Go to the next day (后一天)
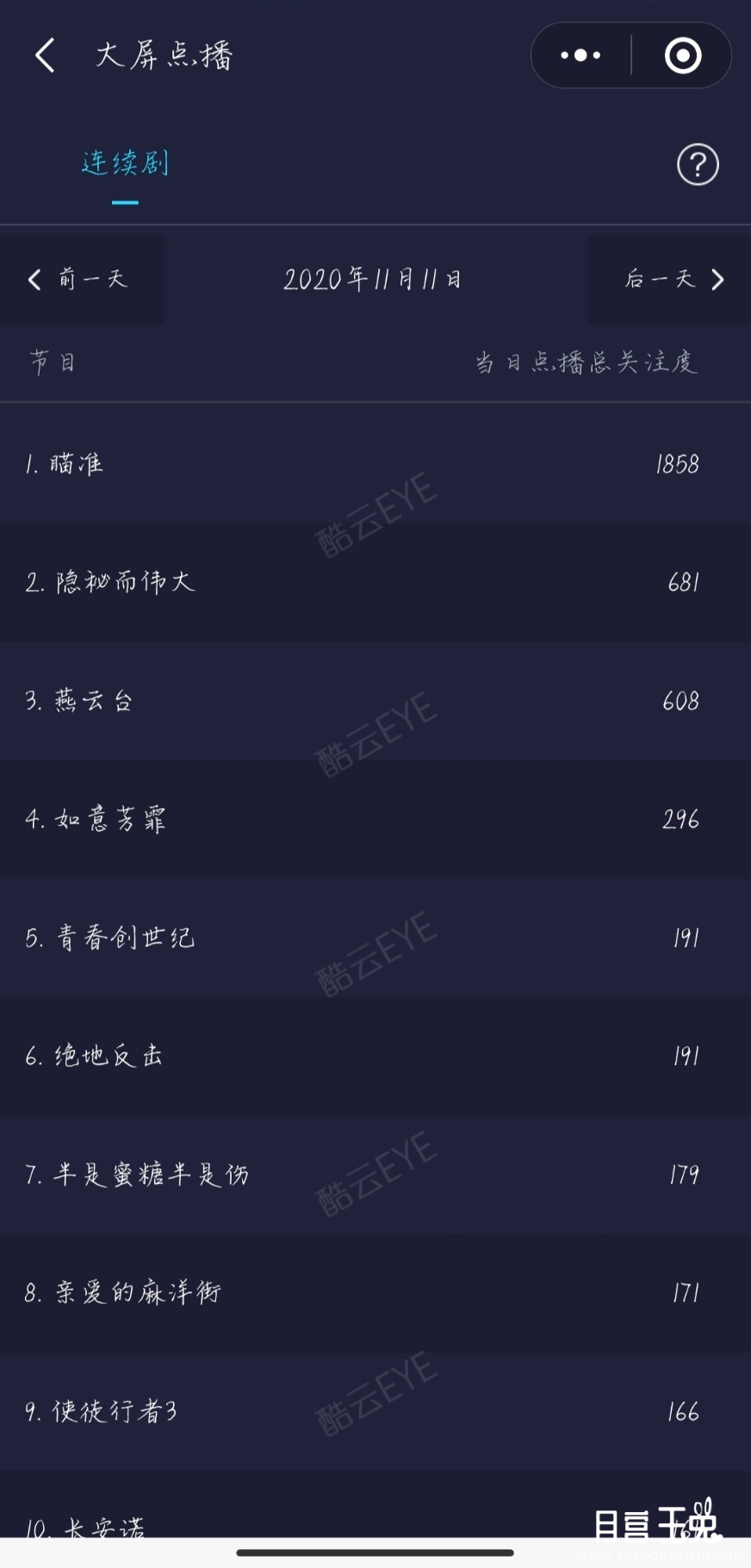Viewport: 751px width, 1568px height. 669,279
